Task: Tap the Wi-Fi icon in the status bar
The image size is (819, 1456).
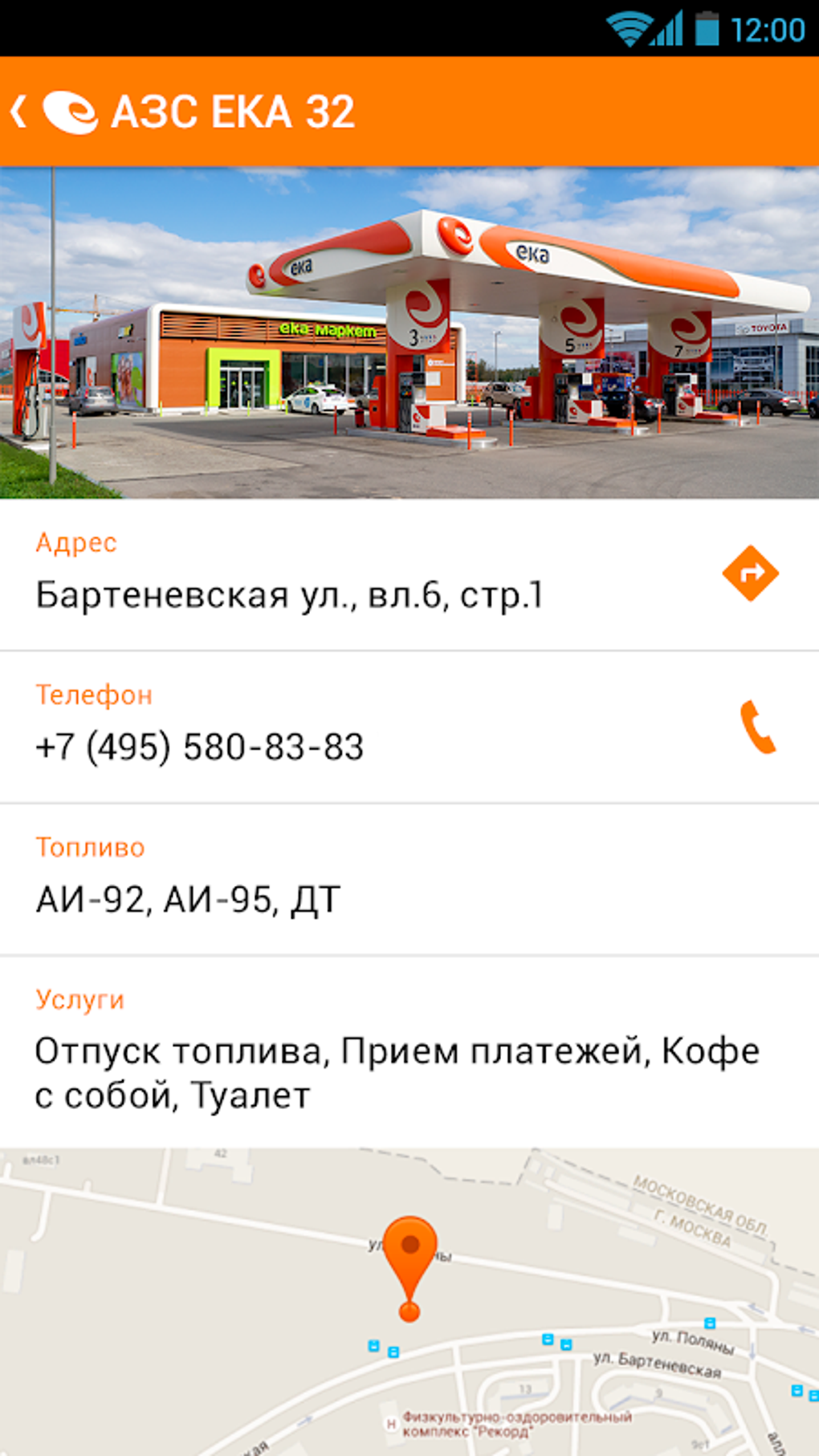Action: click(632, 27)
